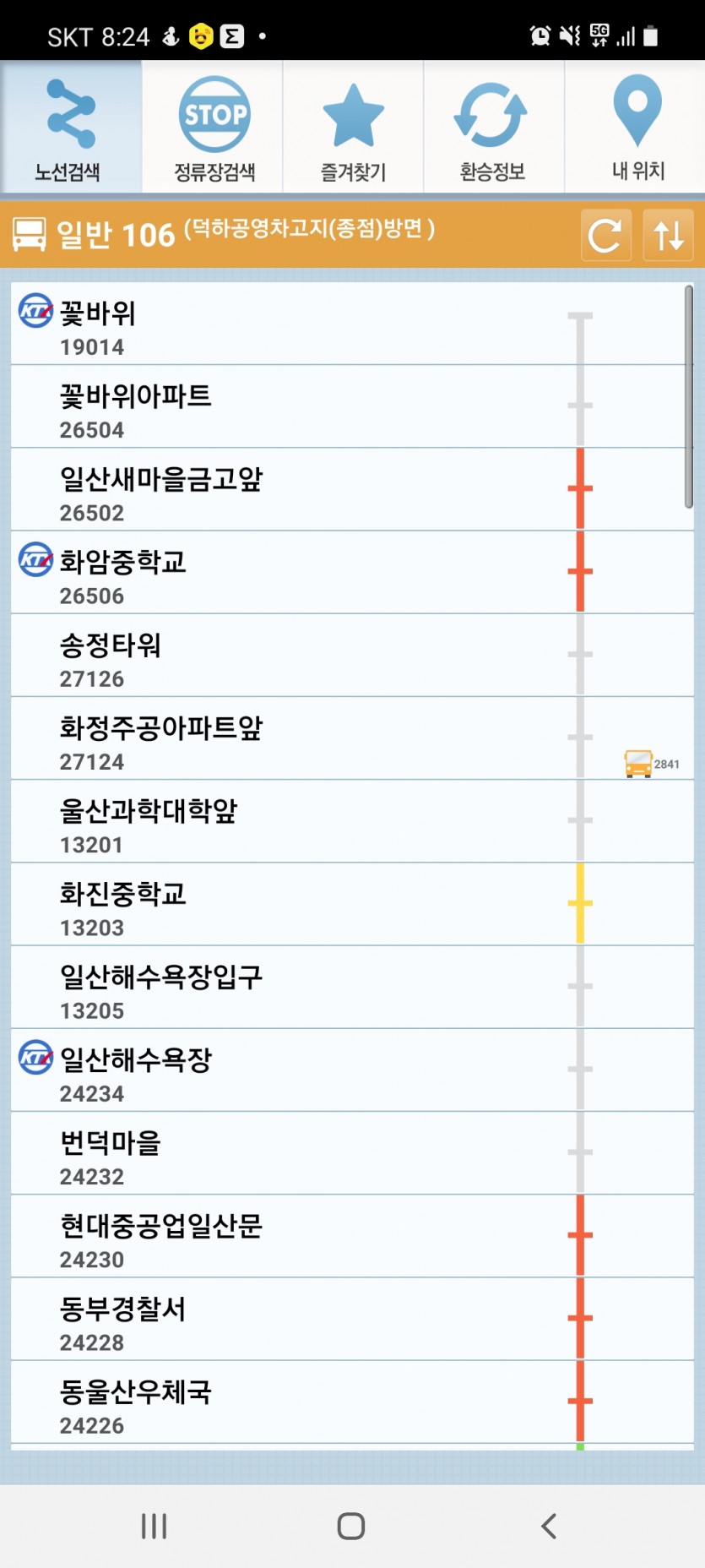Go back using the system back button
The width and height of the screenshot is (705, 1568).
[549, 1526]
